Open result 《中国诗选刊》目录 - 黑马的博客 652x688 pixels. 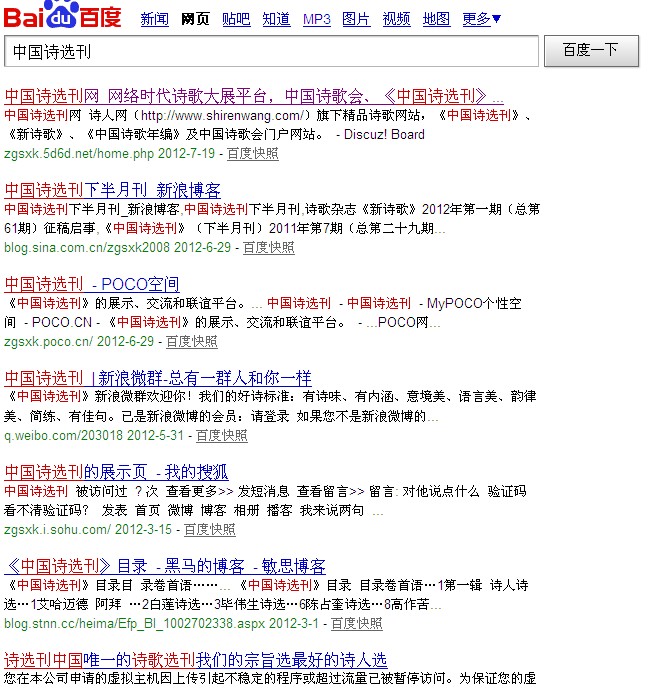(165, 566)
